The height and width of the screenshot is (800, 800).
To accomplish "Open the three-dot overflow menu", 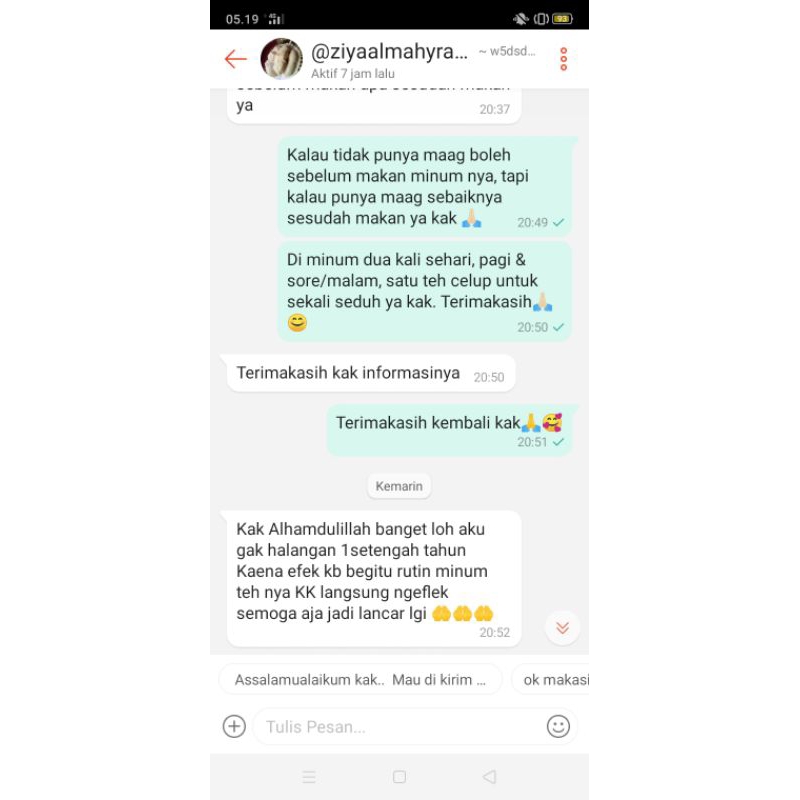I will tap(564, 59).
